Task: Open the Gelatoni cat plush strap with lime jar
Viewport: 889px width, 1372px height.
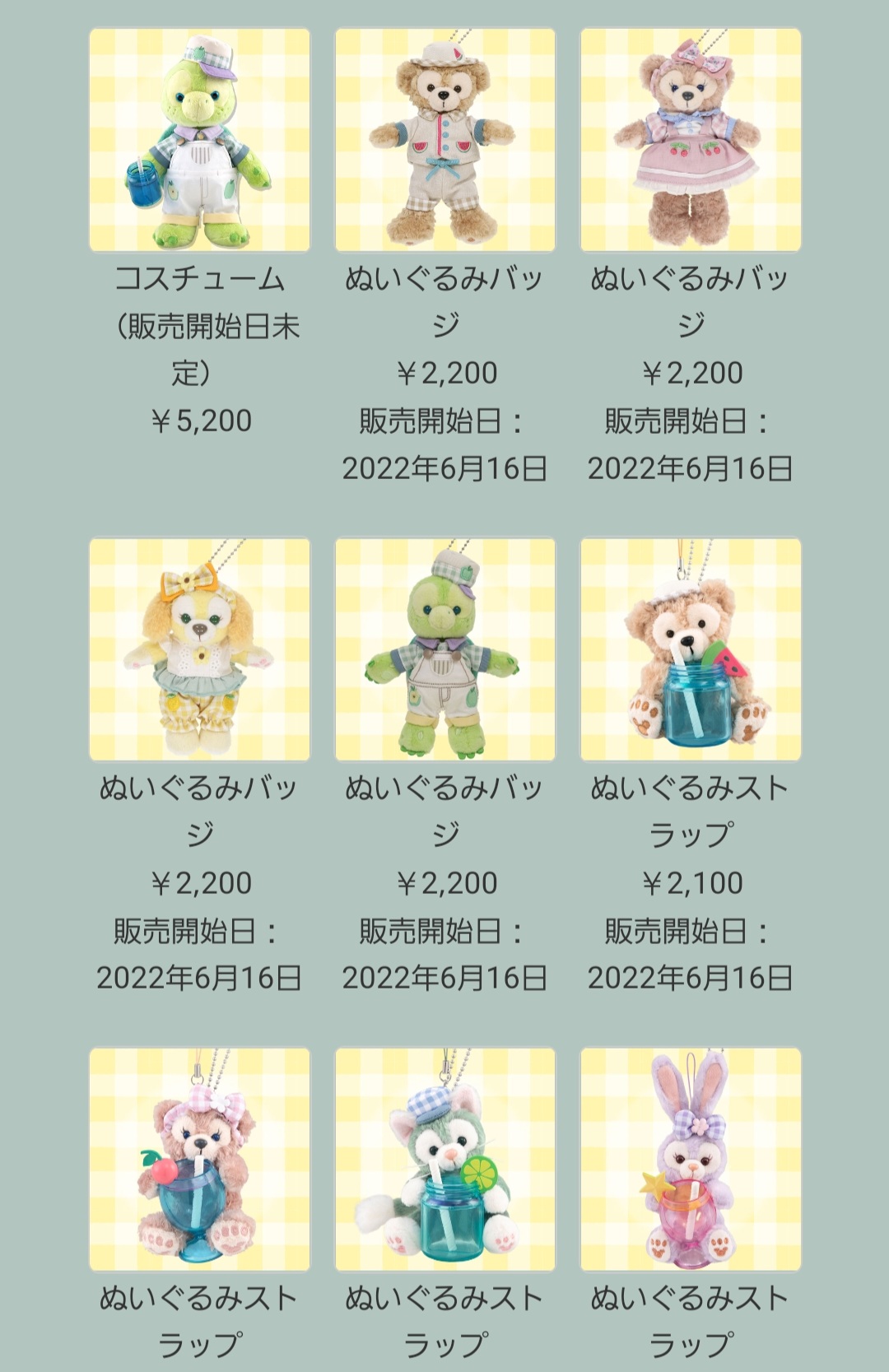Action: [445, 1160]
